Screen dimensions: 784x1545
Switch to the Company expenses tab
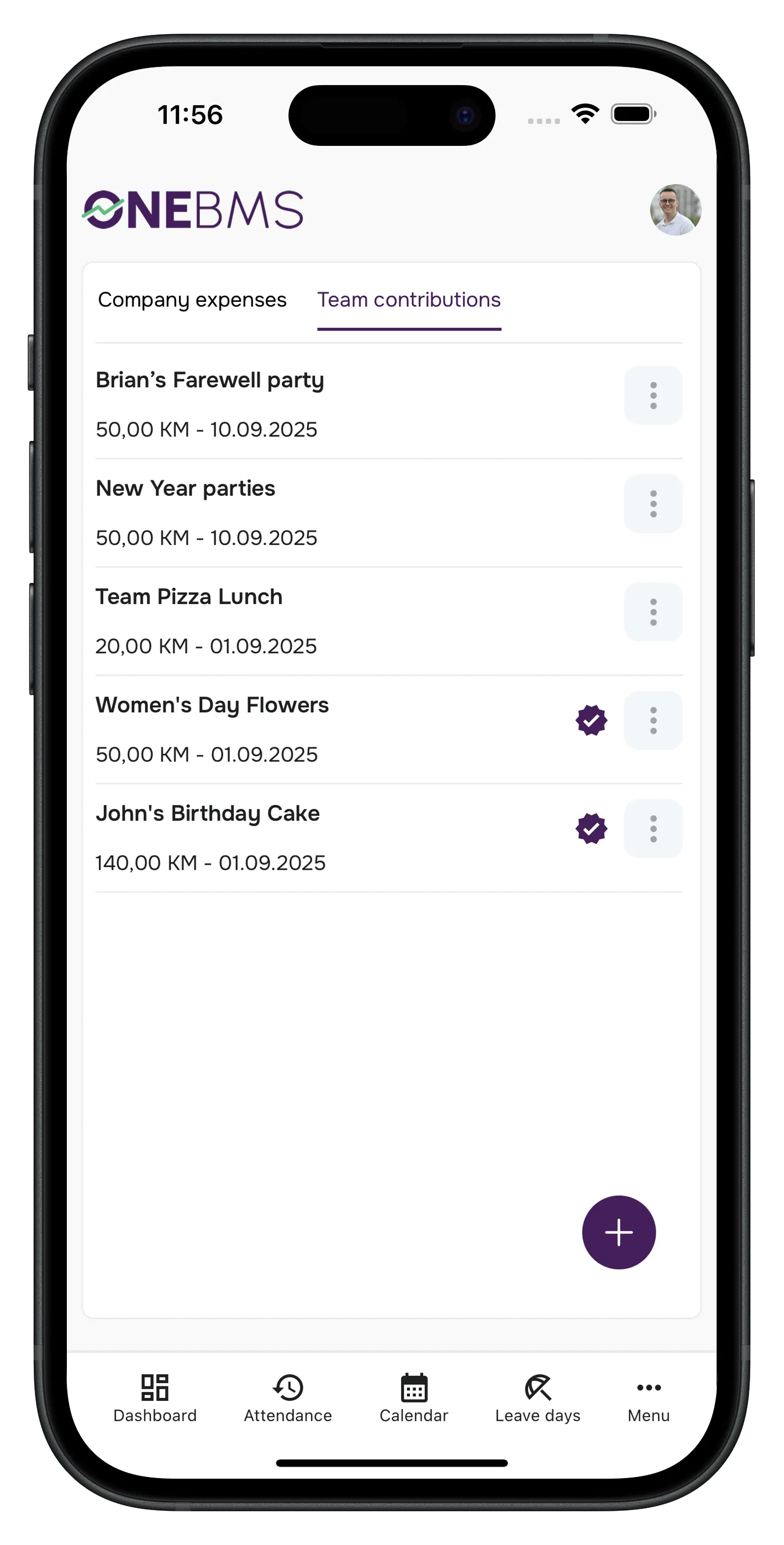[x=192, y=300]
